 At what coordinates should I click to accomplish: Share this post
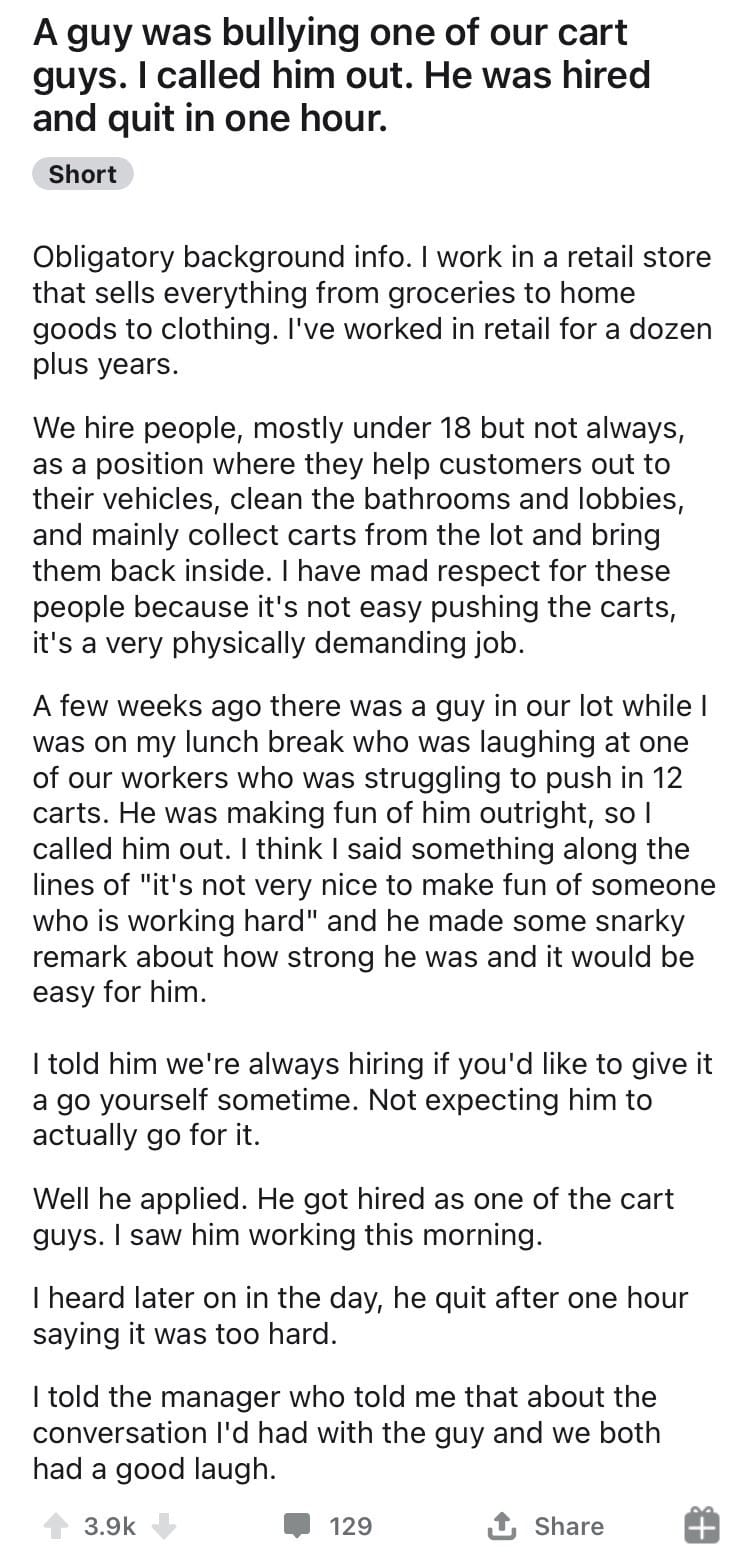(x=545, y=1526)
